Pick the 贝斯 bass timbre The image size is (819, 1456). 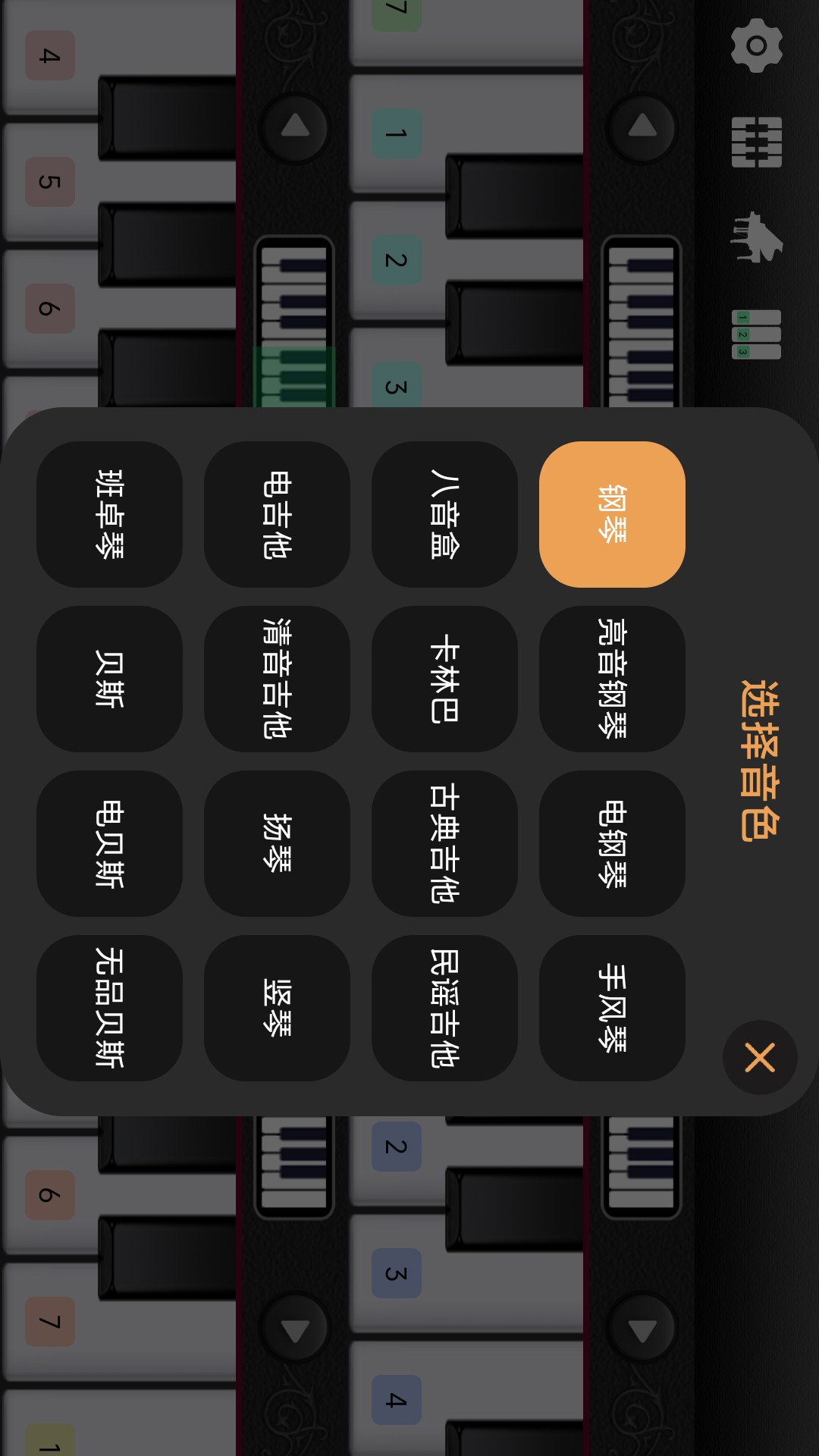point(109,679)
